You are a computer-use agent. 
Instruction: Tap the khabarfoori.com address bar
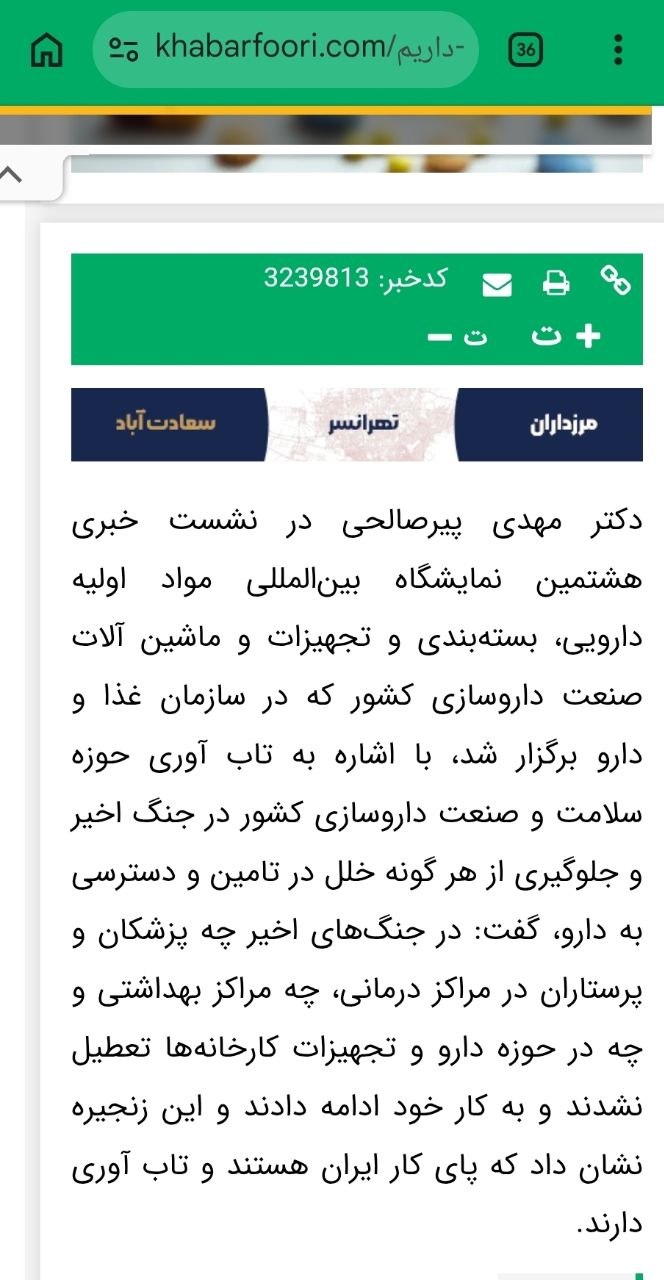click(x=285, y=49)
